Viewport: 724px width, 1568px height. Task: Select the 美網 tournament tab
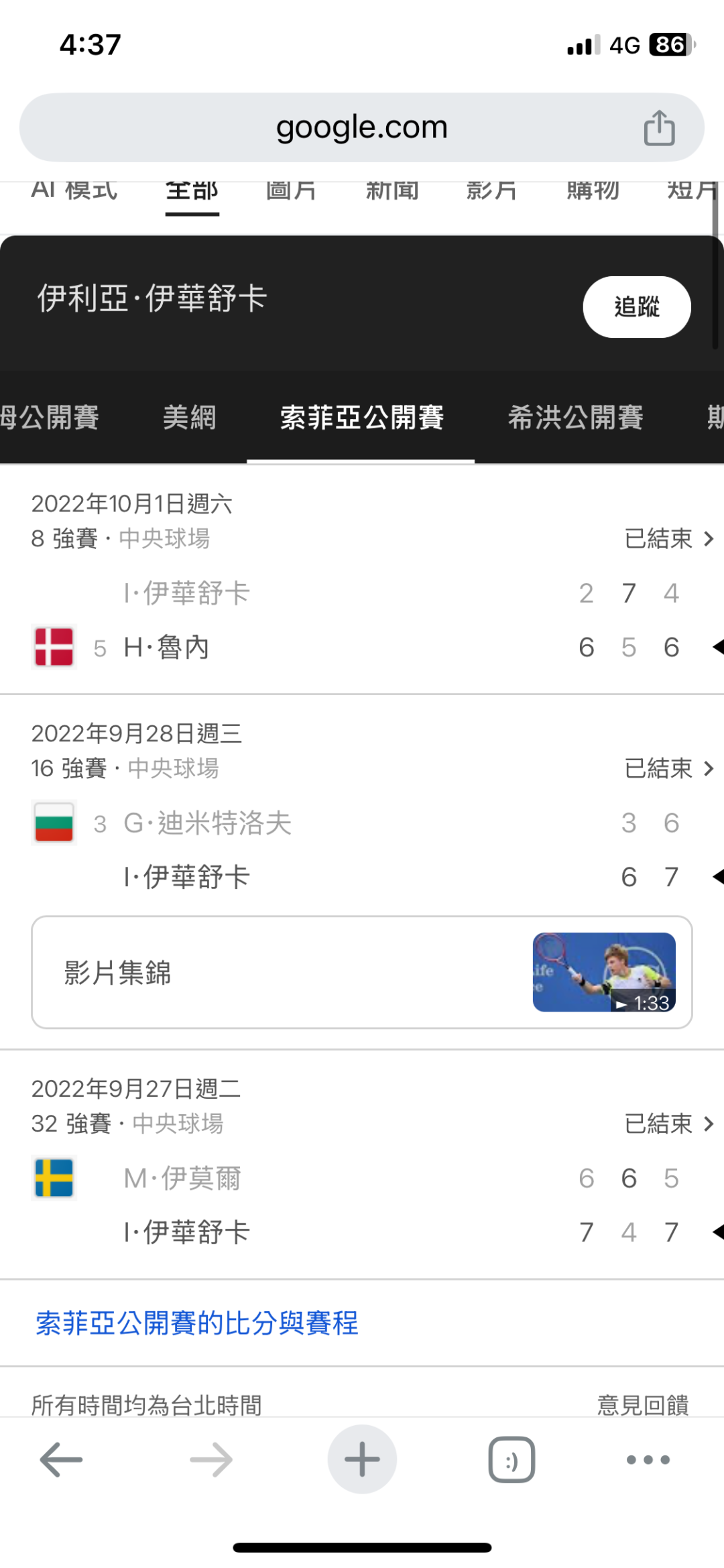[190, 418]
